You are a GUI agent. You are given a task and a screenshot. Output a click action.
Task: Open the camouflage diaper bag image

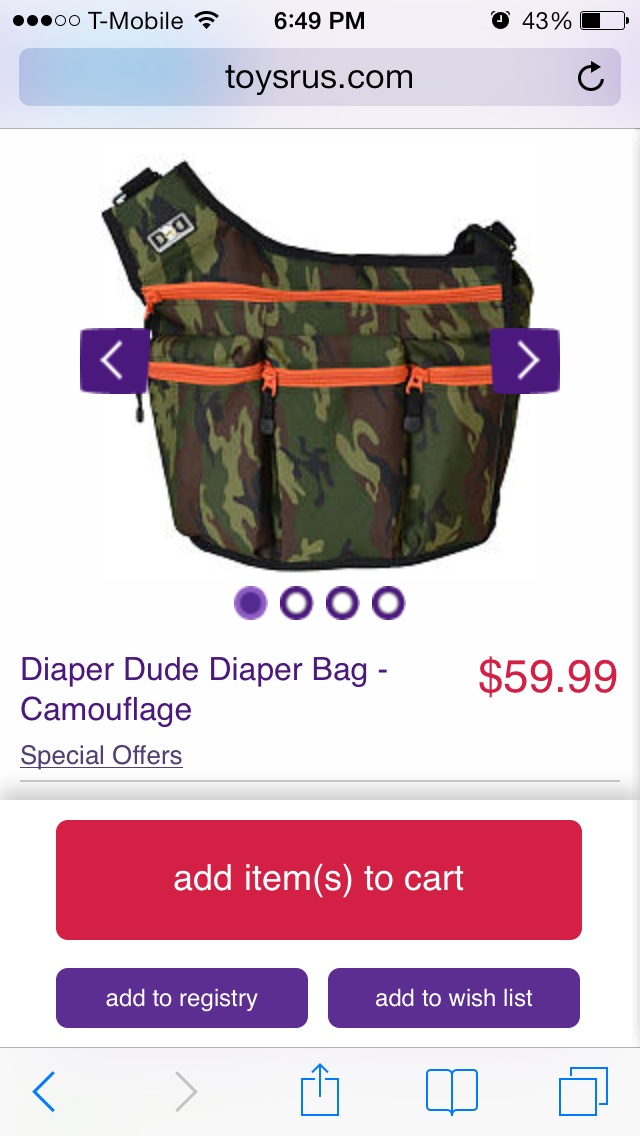click(320, 370)
